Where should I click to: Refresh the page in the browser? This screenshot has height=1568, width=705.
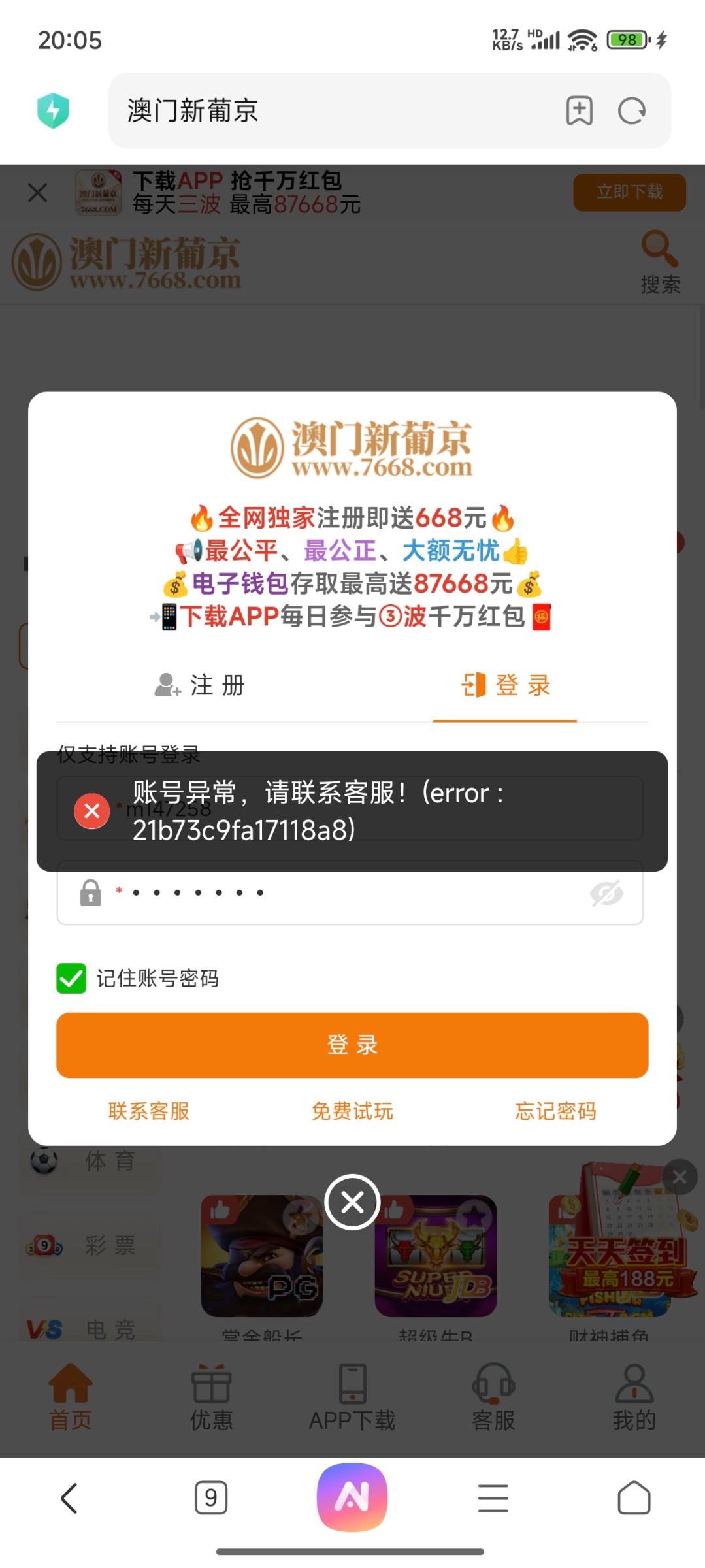632,111
